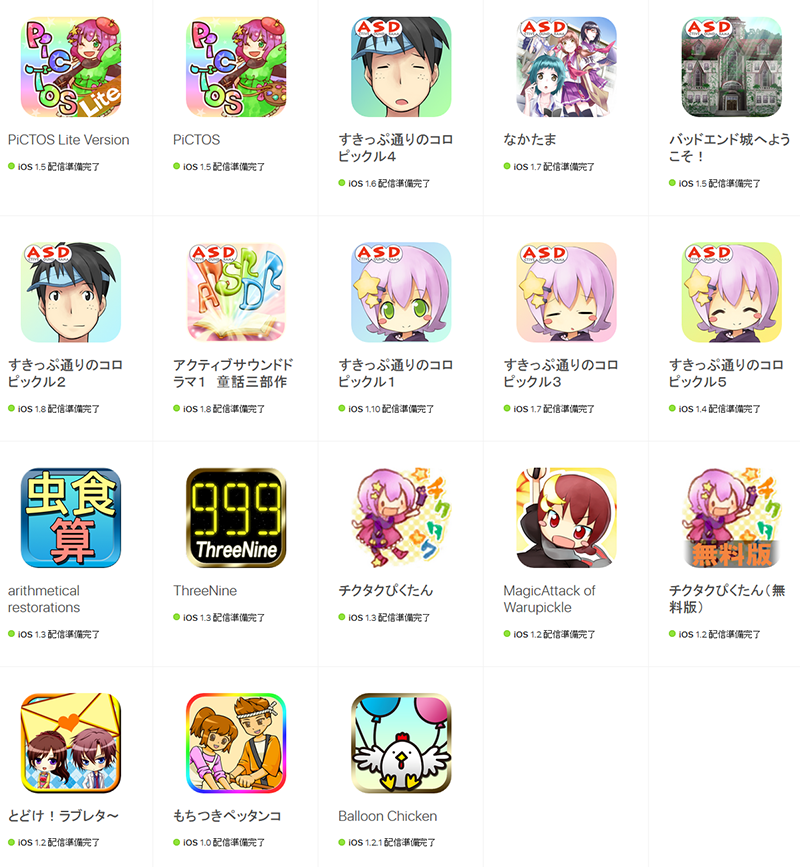The height and width of the screenshot is (867, 800).
Task: Choose すきっぷ通りのコロピックル1
Action: [401, 293]
